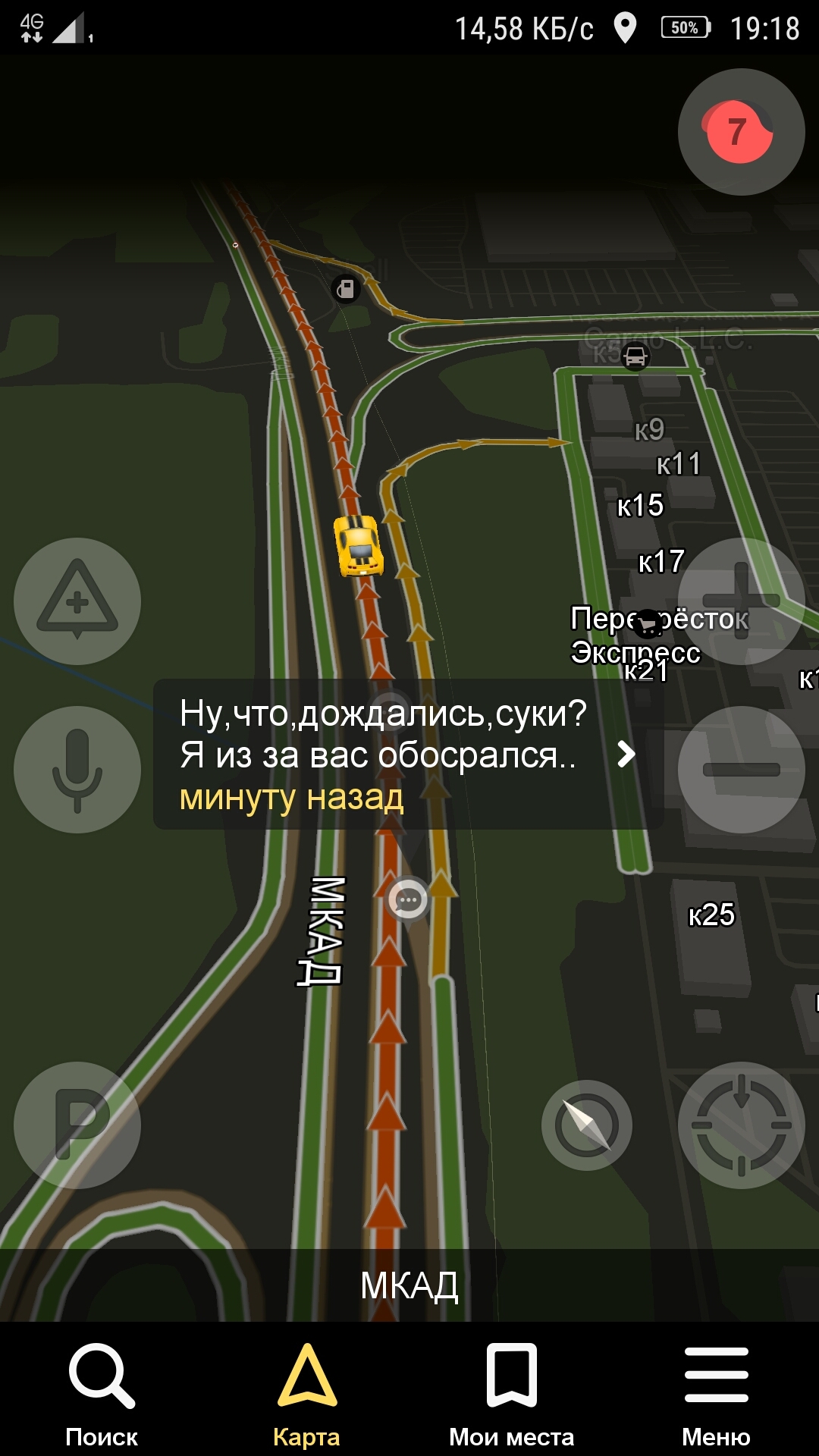Tap the chat bubble marker on МКАД
Viewport: 819px width, 1456px height.
tap(409, 900)
